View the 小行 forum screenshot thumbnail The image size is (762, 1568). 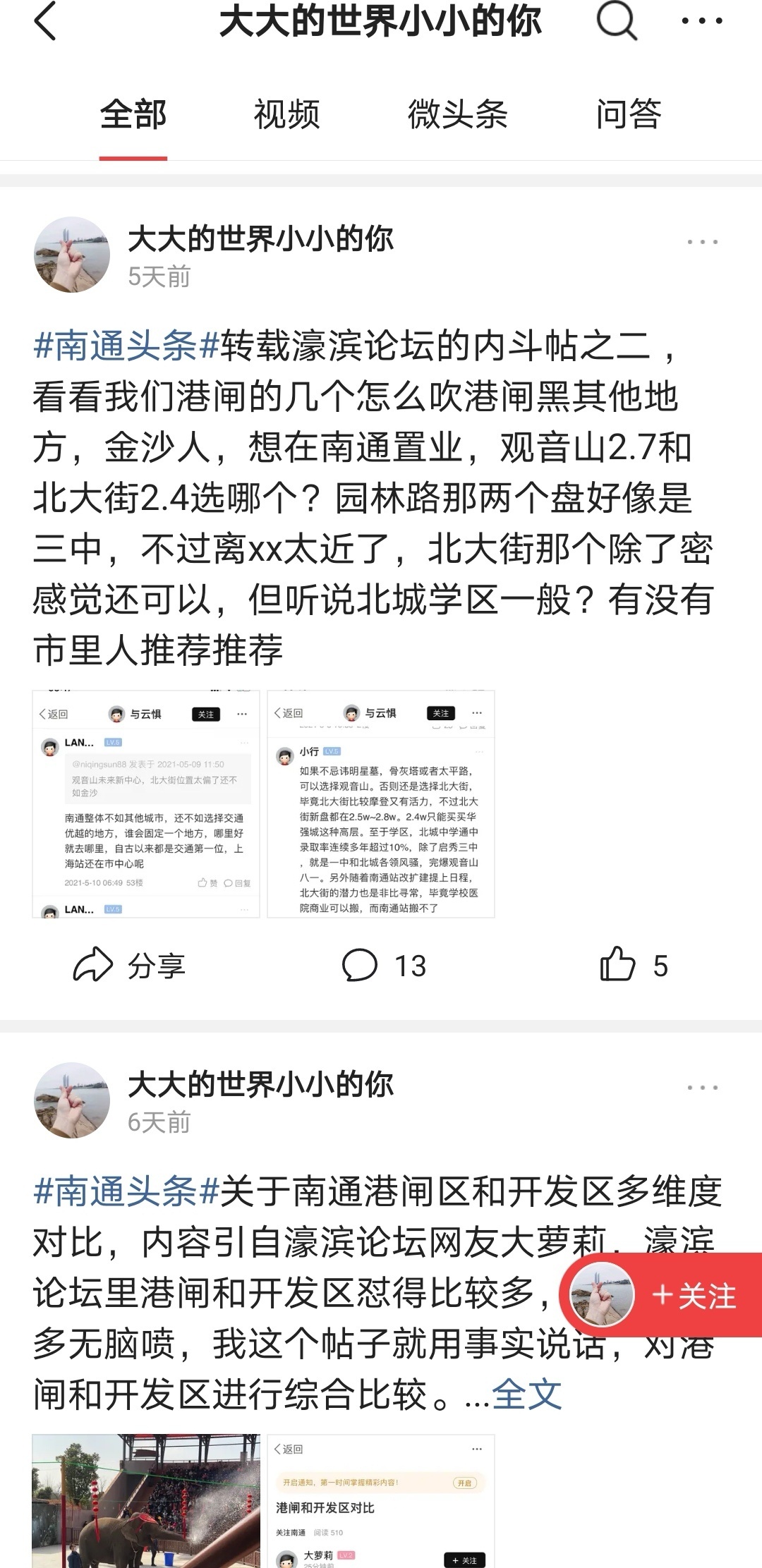tap(381, 804)
